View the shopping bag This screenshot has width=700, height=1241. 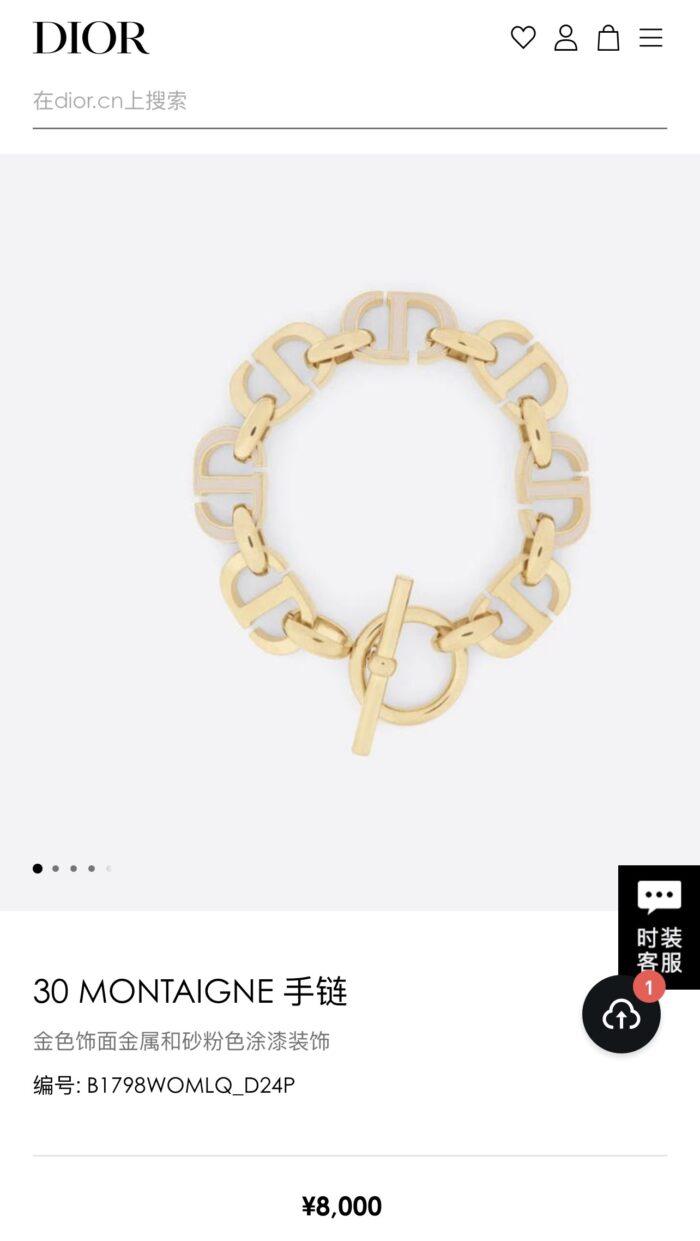coord(608,38)
